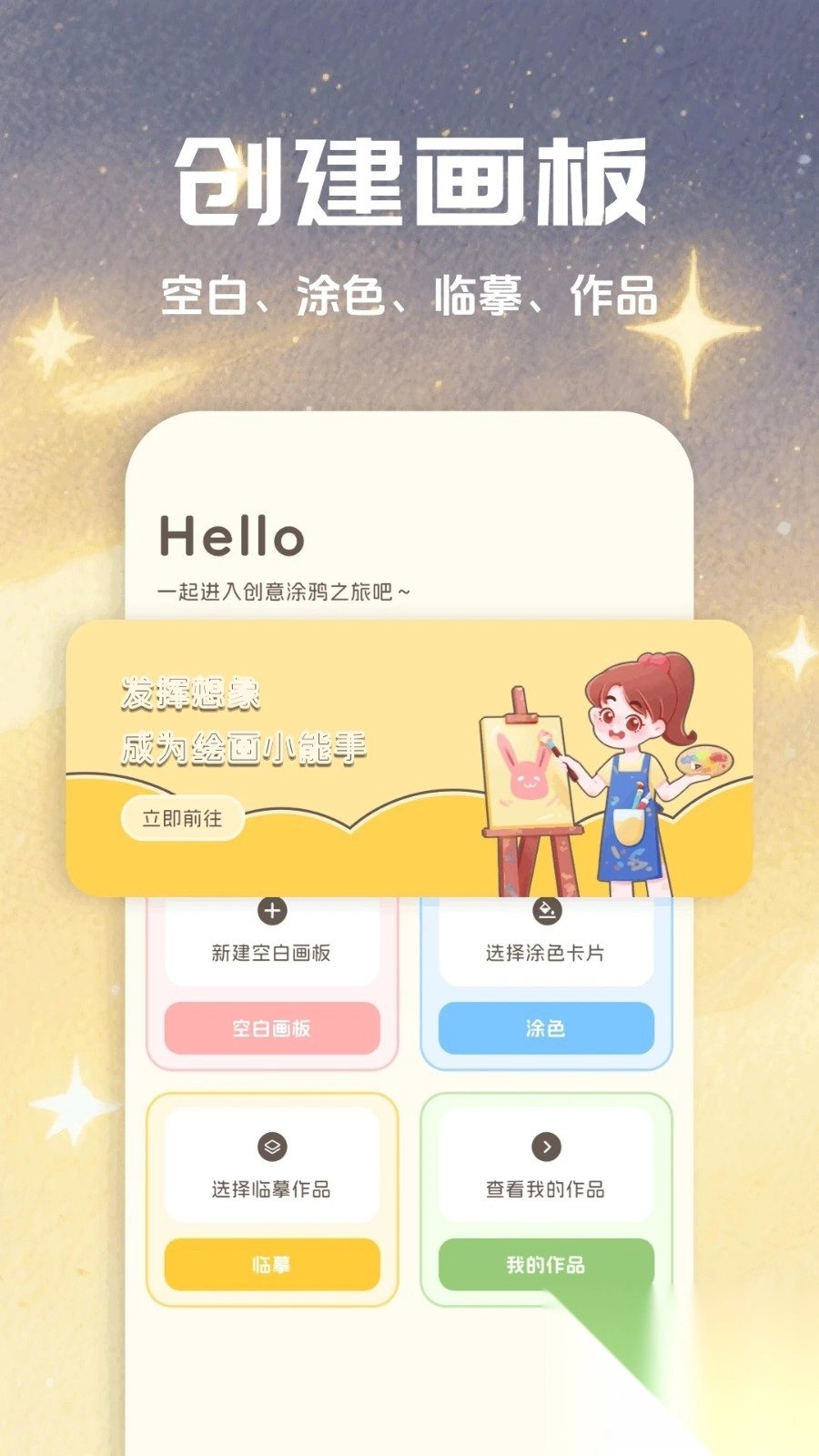Tap the 立即前往 button
The height and width of the screenshot is (1456, 819).
pyautogui.click(x=181, y=818)
